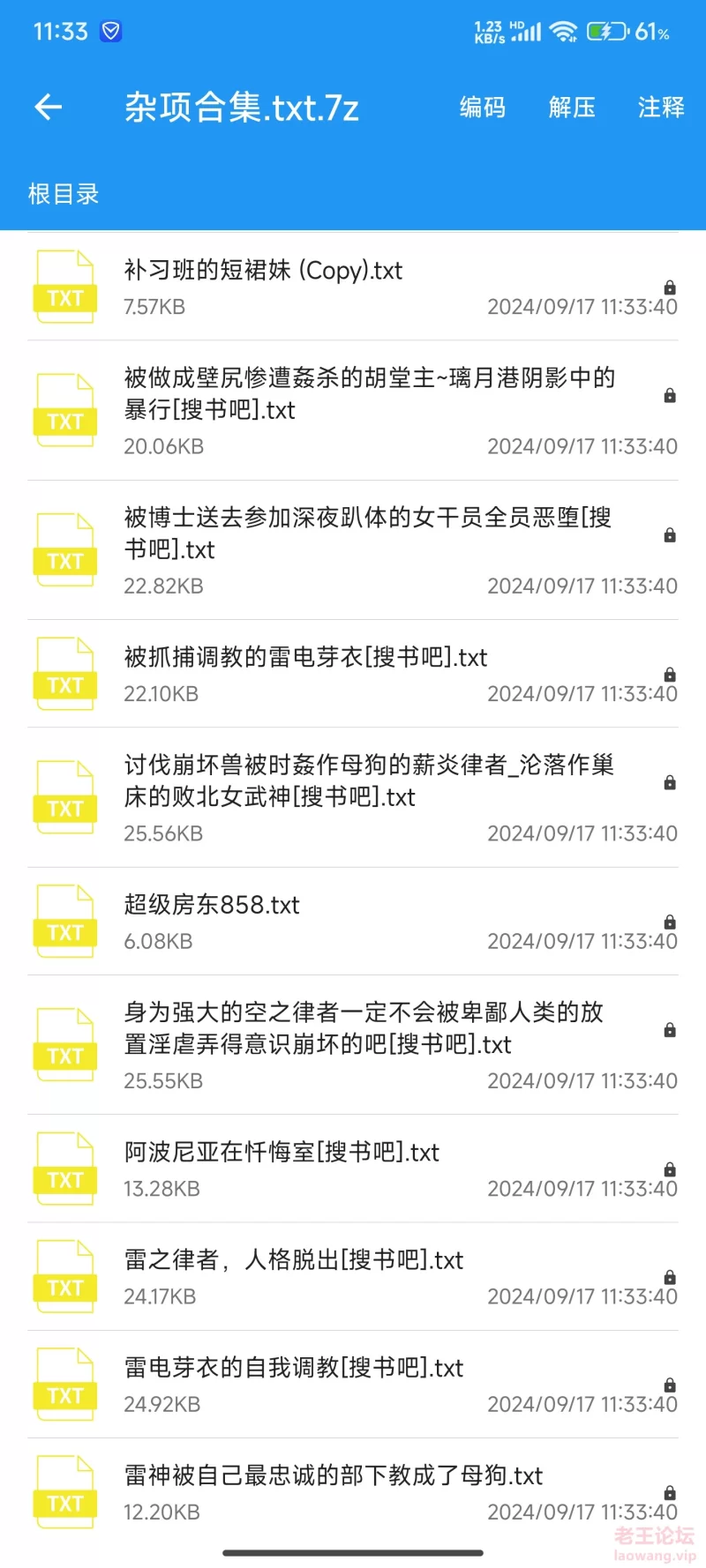Image resolution: width=706 pixels, height=1568 pixels.
Task: Open the 20.06KB txt file
Action: point(353,410)
